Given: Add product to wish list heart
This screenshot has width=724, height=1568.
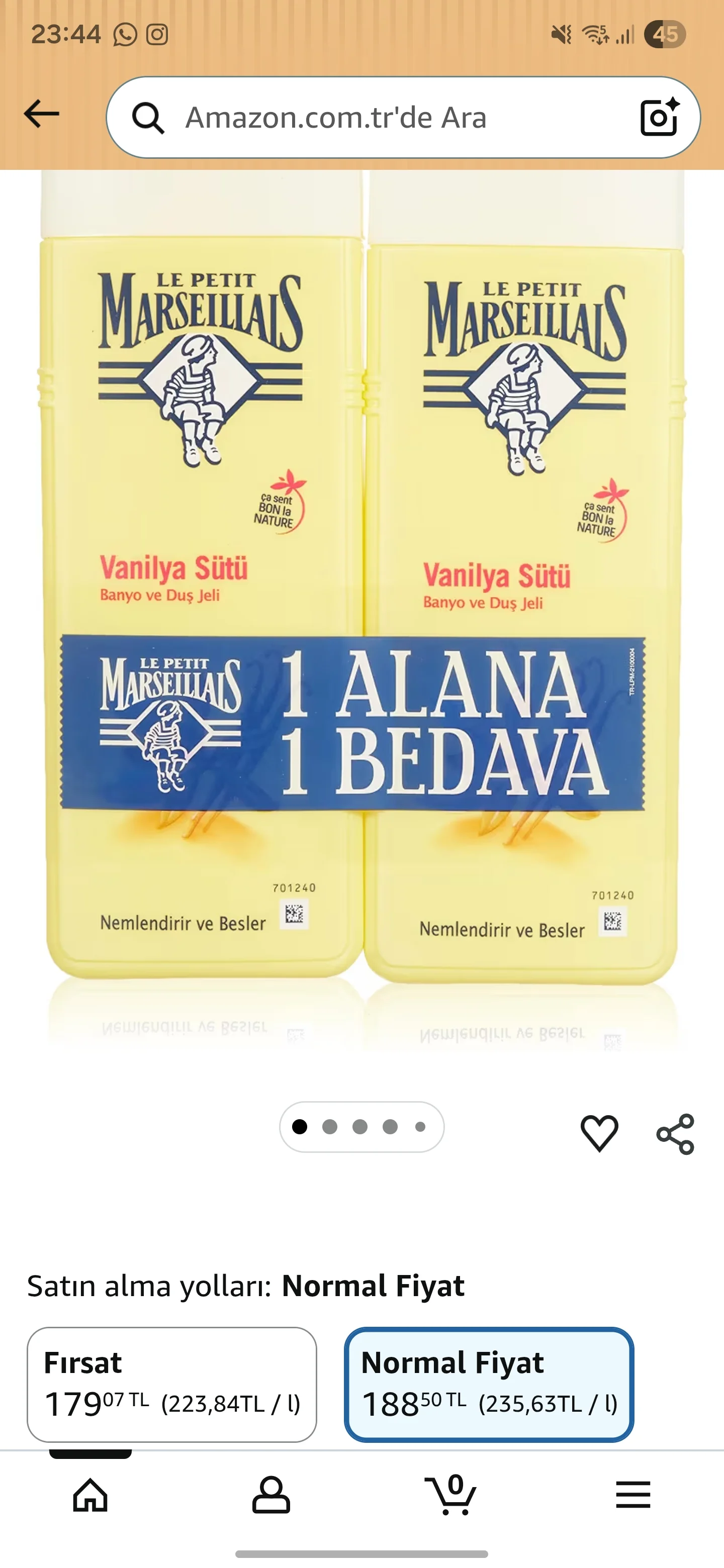Looking at the screenshot, I should (599, 1133).
